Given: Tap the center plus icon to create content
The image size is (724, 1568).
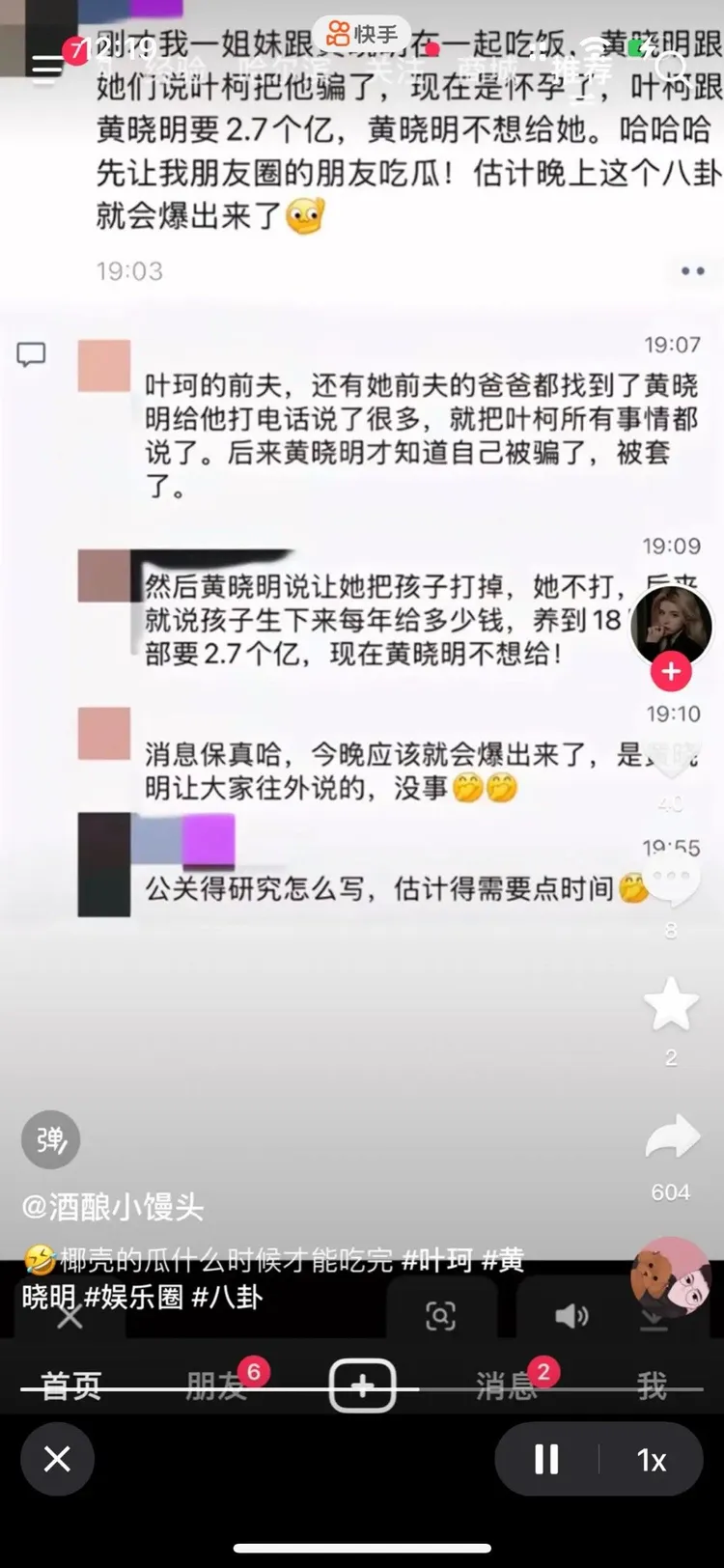Looking at the screenshot, I should [362, 1385].
